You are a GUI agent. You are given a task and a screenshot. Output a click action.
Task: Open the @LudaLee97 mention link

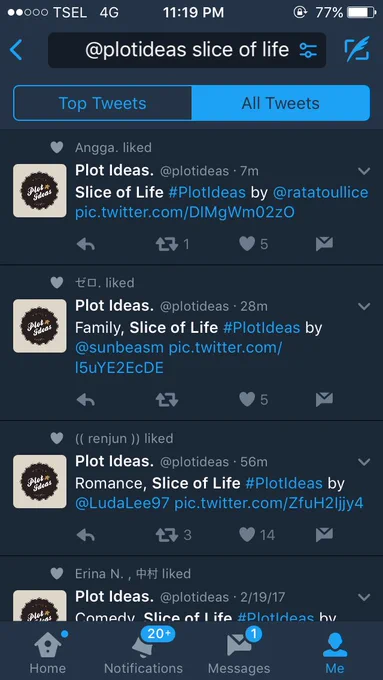pyautogui.click(x=123, y=503)
